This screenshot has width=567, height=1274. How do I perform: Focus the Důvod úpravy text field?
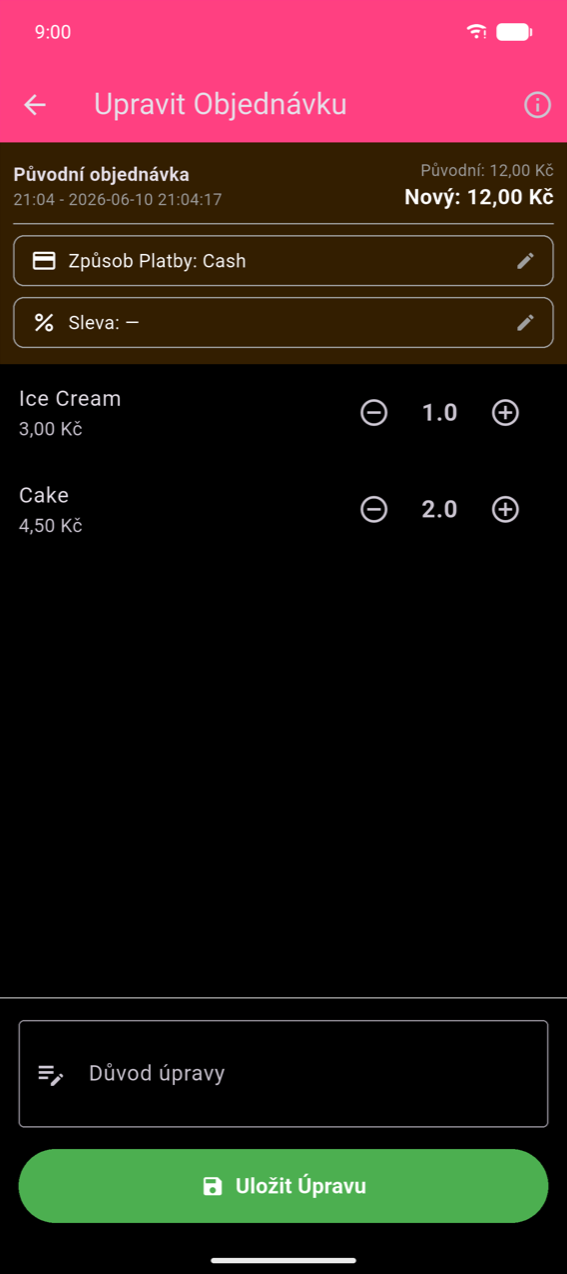tap(283, 1074)
